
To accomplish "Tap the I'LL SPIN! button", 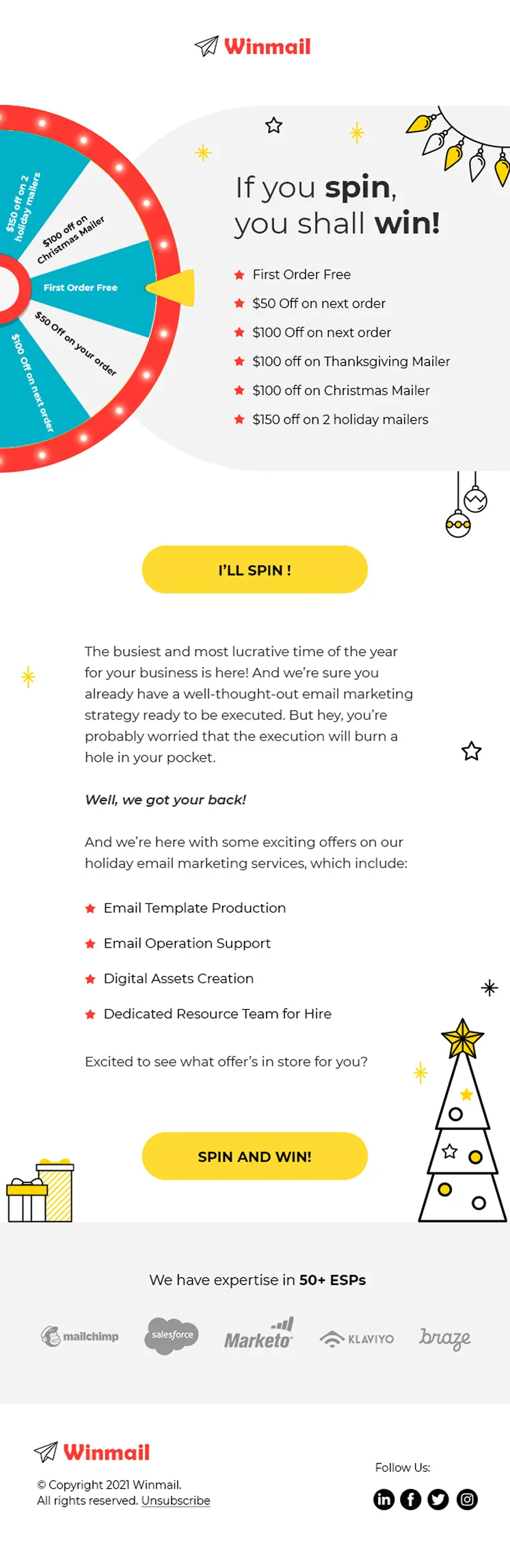I will coord(254,569).
